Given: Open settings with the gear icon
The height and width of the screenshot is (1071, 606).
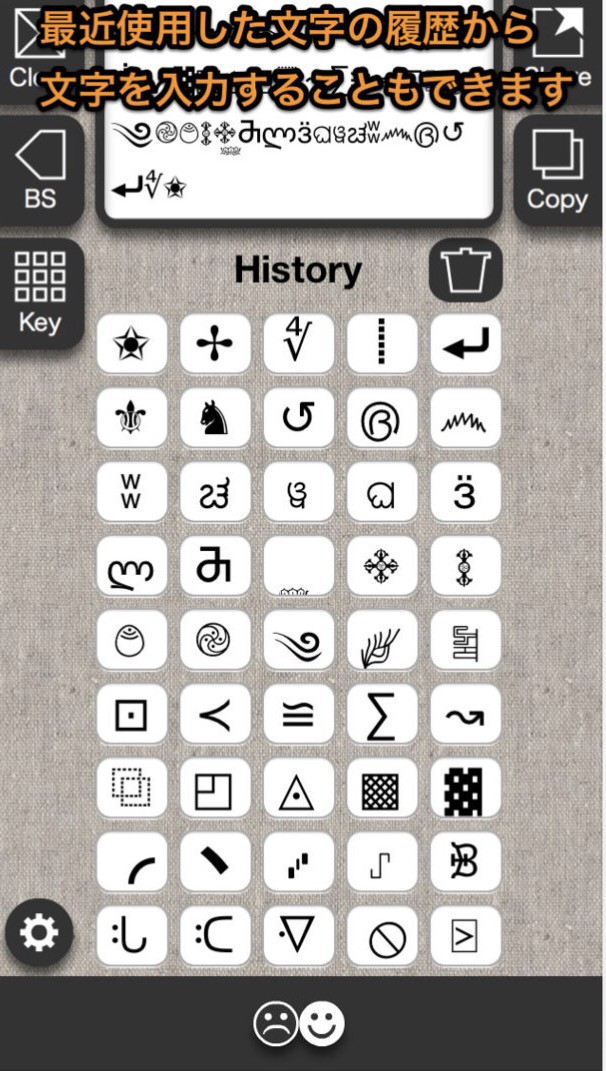Looking at the screenshot, I should tap(39, 933).
